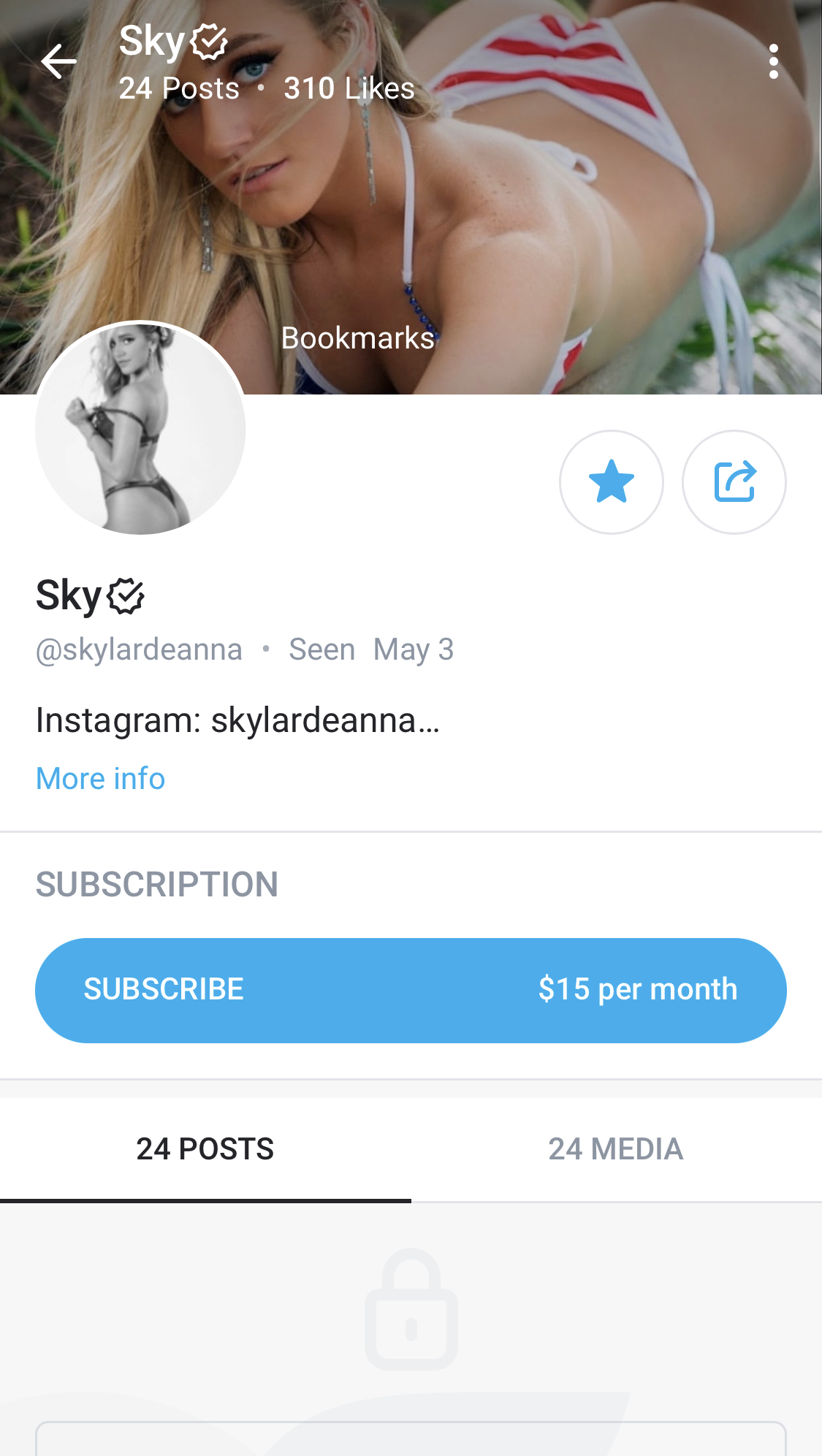The width and height of the screenshot is (822, 1456).
Task: Subscribe for $15 per month
Action: point(411,990)
